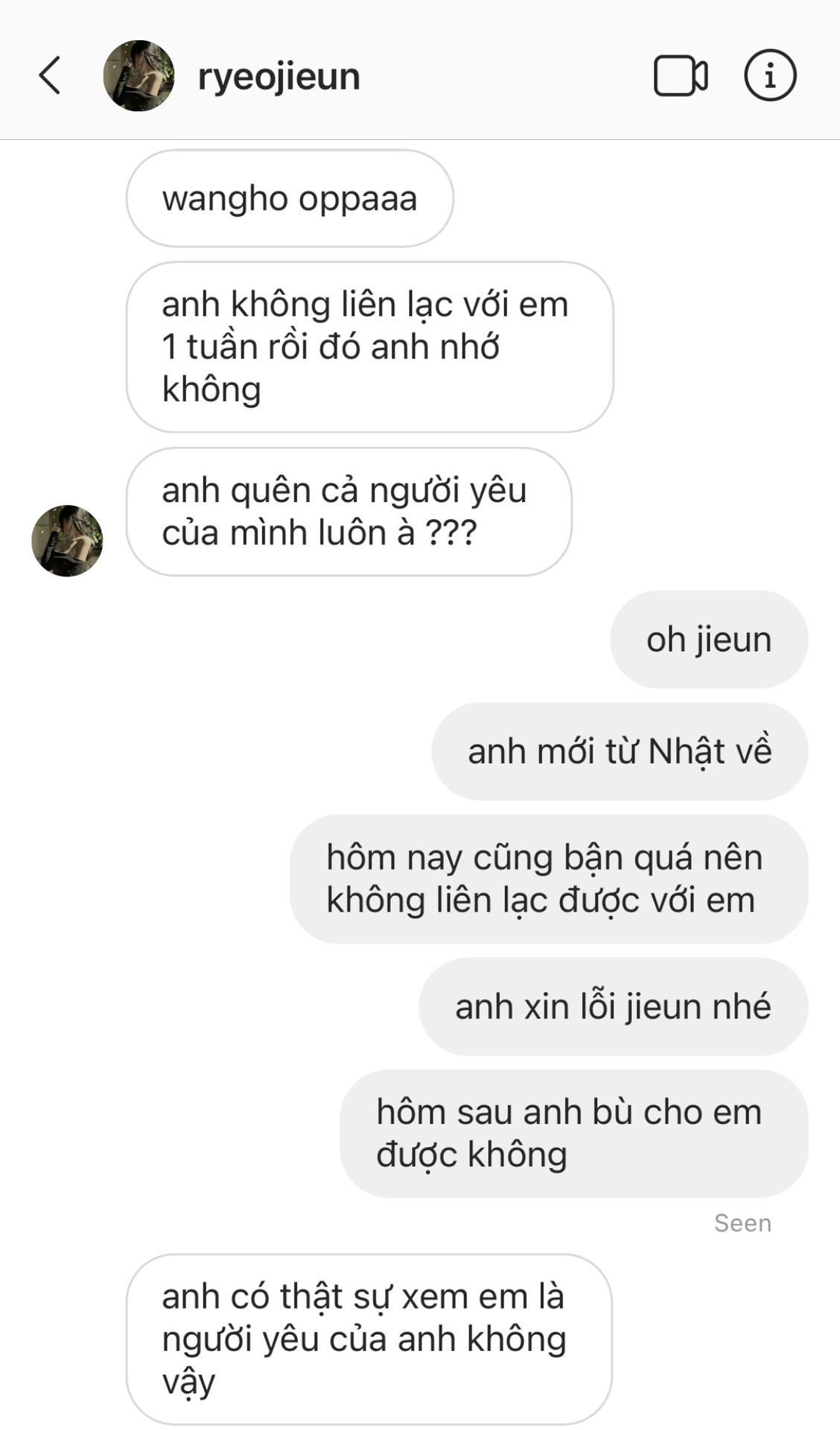840x1430 pixels.
Task: Open conversation info details
Action: point(770,76)
